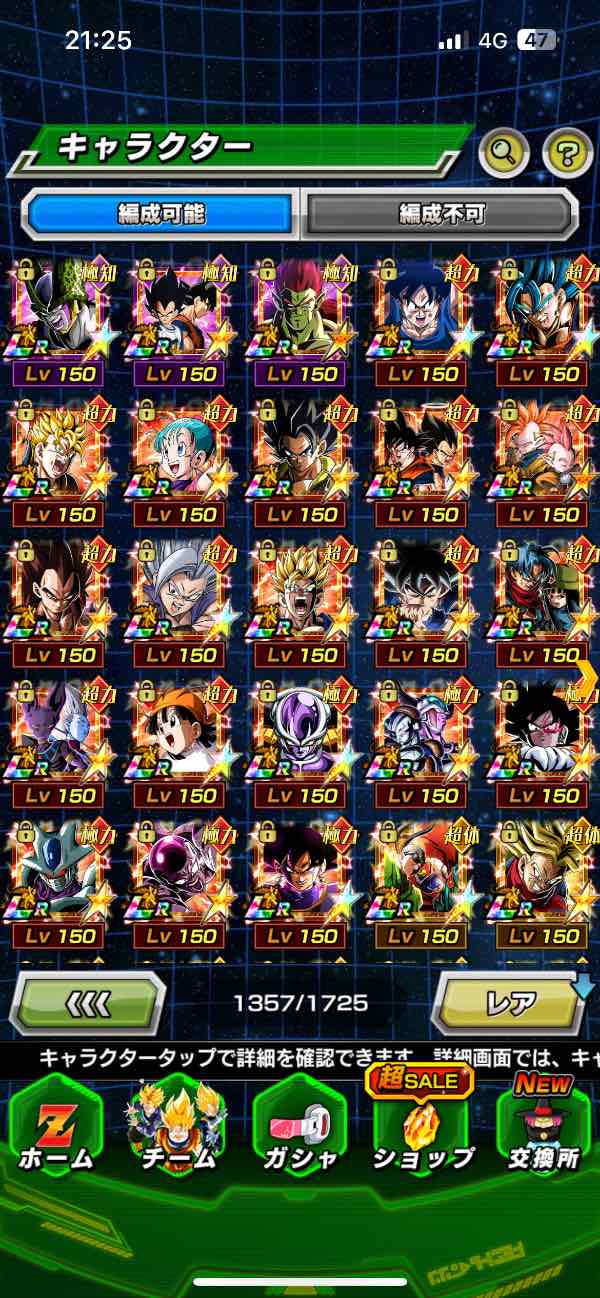Open the ガシャ section
Screen dimensions: 600x1298
(299, 1128)
